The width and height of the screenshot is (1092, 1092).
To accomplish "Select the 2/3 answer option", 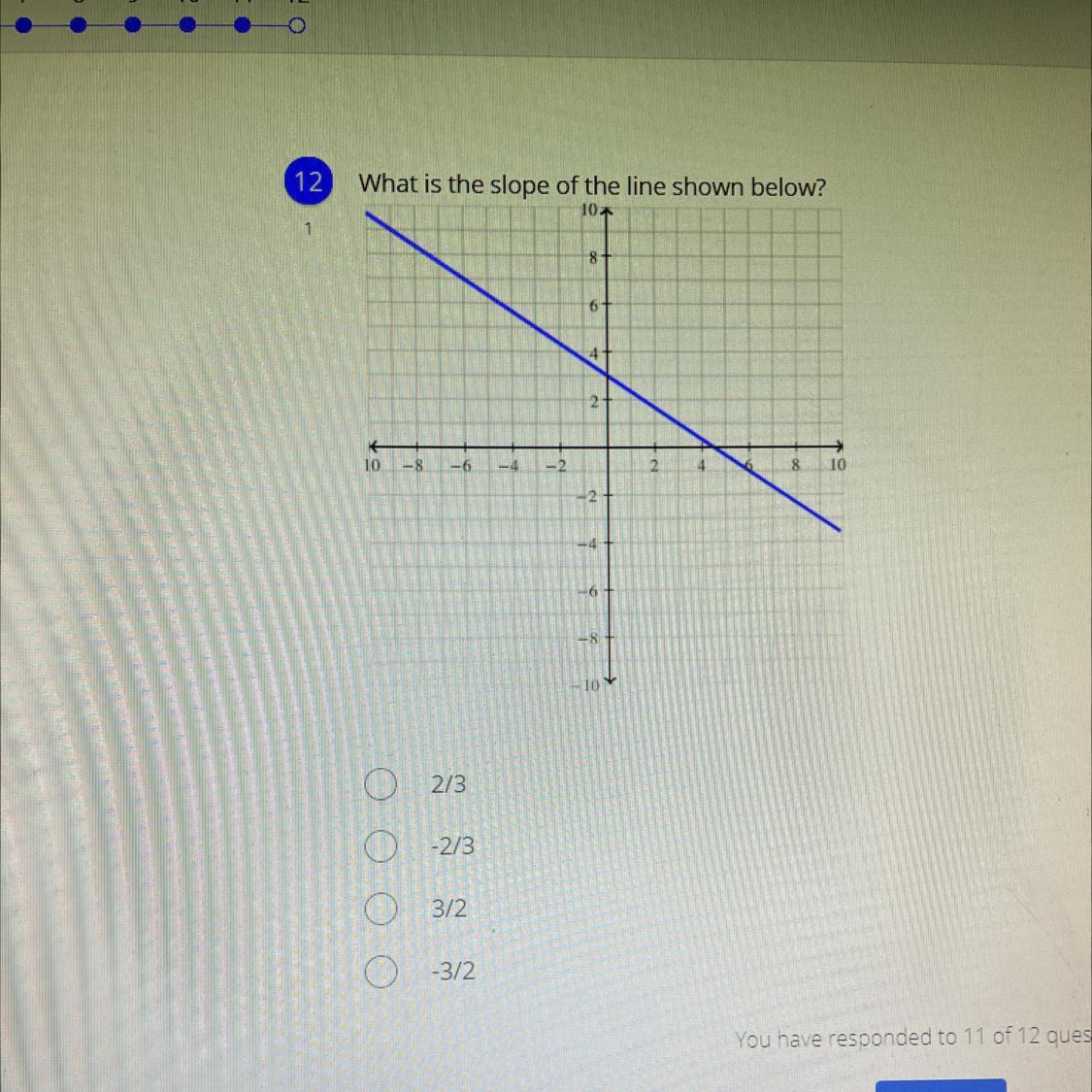I will click(382, 784).
